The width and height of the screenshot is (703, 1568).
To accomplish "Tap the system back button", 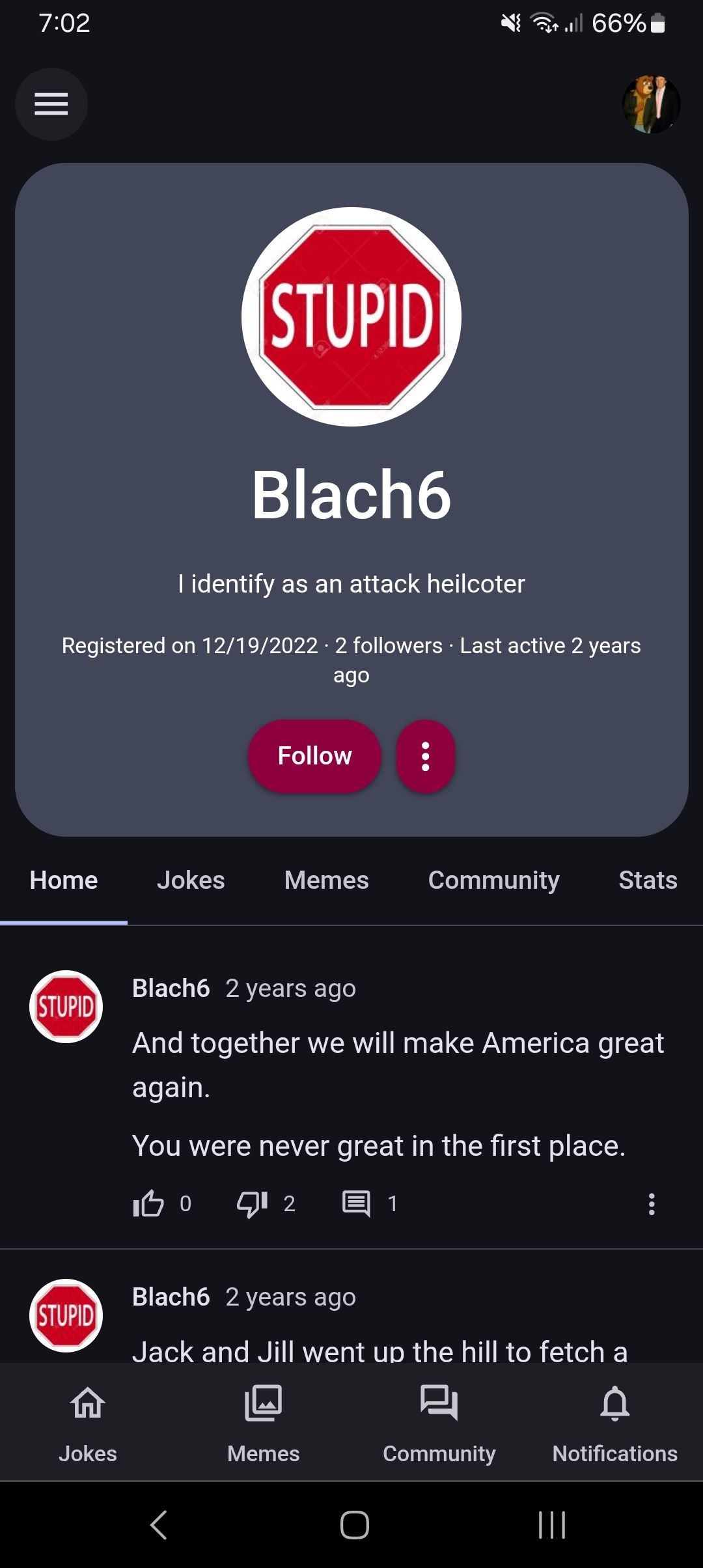I will point(159,1525).
